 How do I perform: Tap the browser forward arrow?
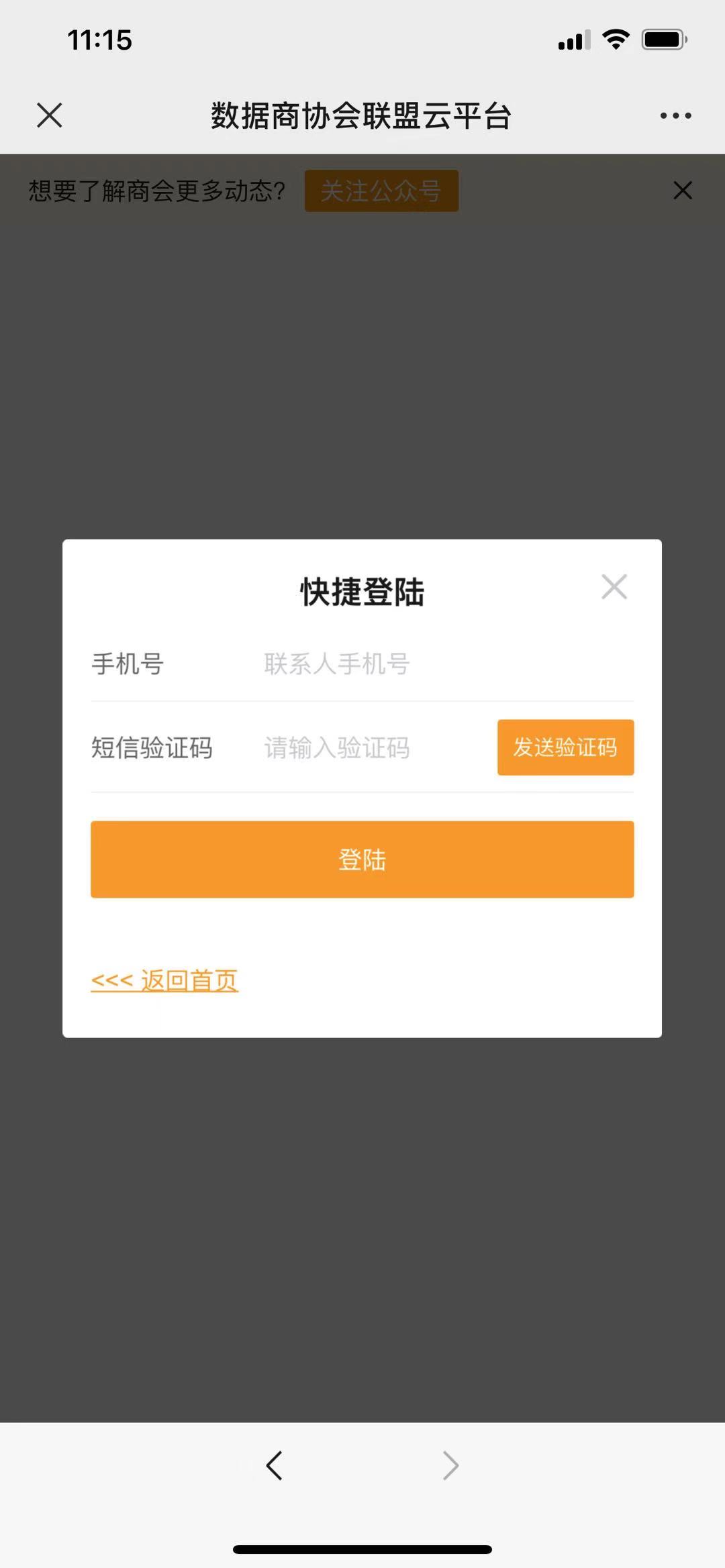point(450,1465)
